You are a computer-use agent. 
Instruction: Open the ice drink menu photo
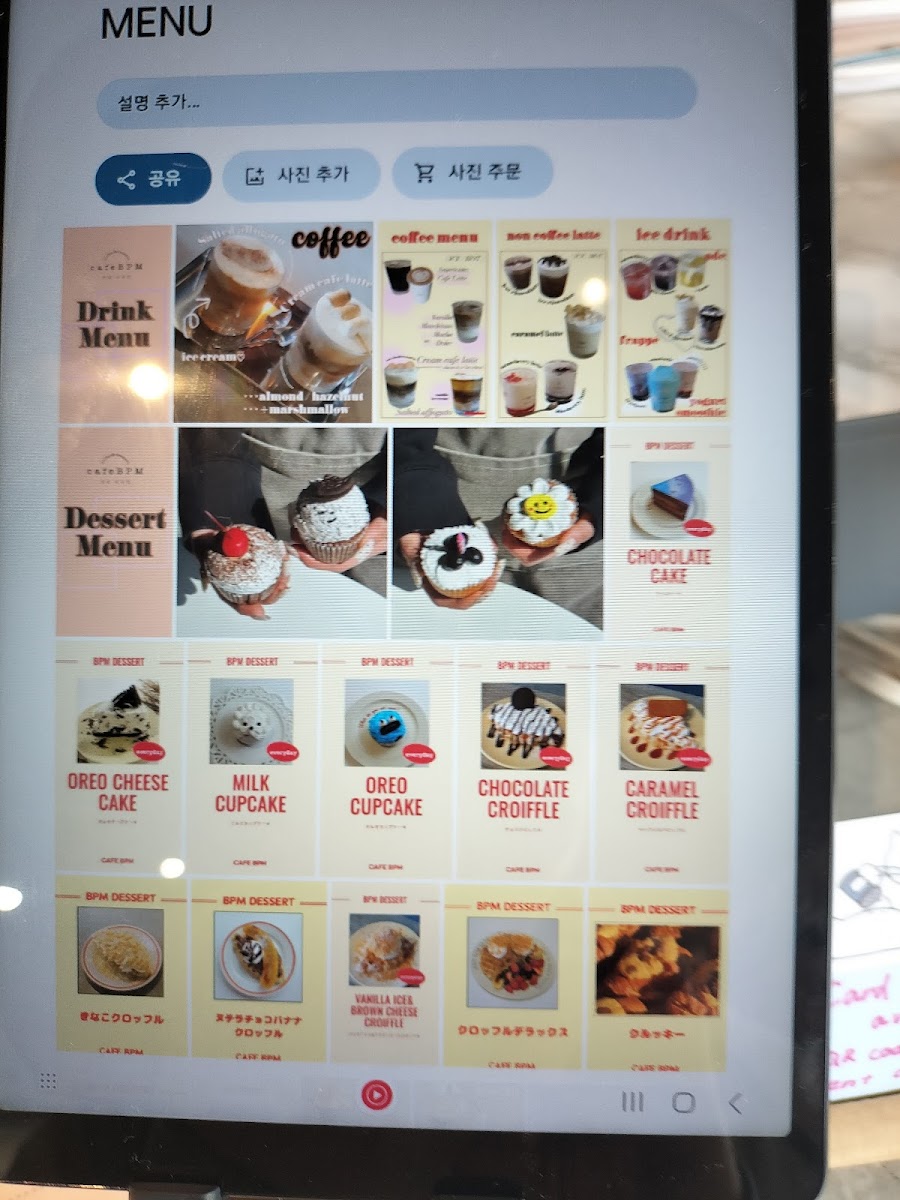click(x=673, y=319)
